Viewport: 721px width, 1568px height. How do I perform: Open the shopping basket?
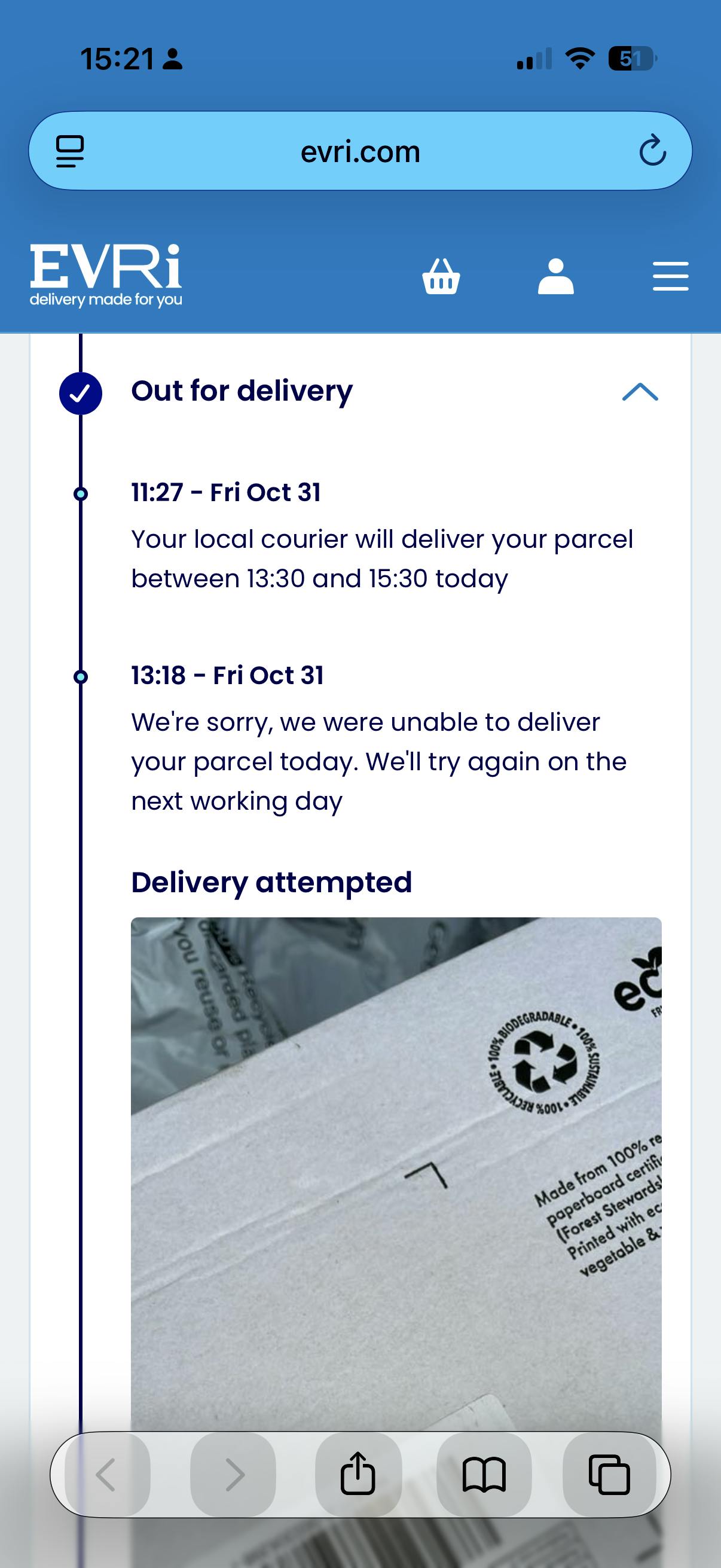441,277
